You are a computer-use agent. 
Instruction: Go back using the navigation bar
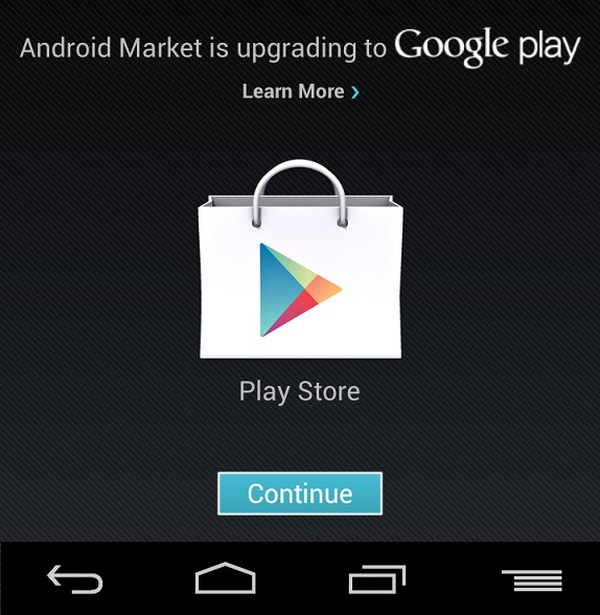[75, 579]
